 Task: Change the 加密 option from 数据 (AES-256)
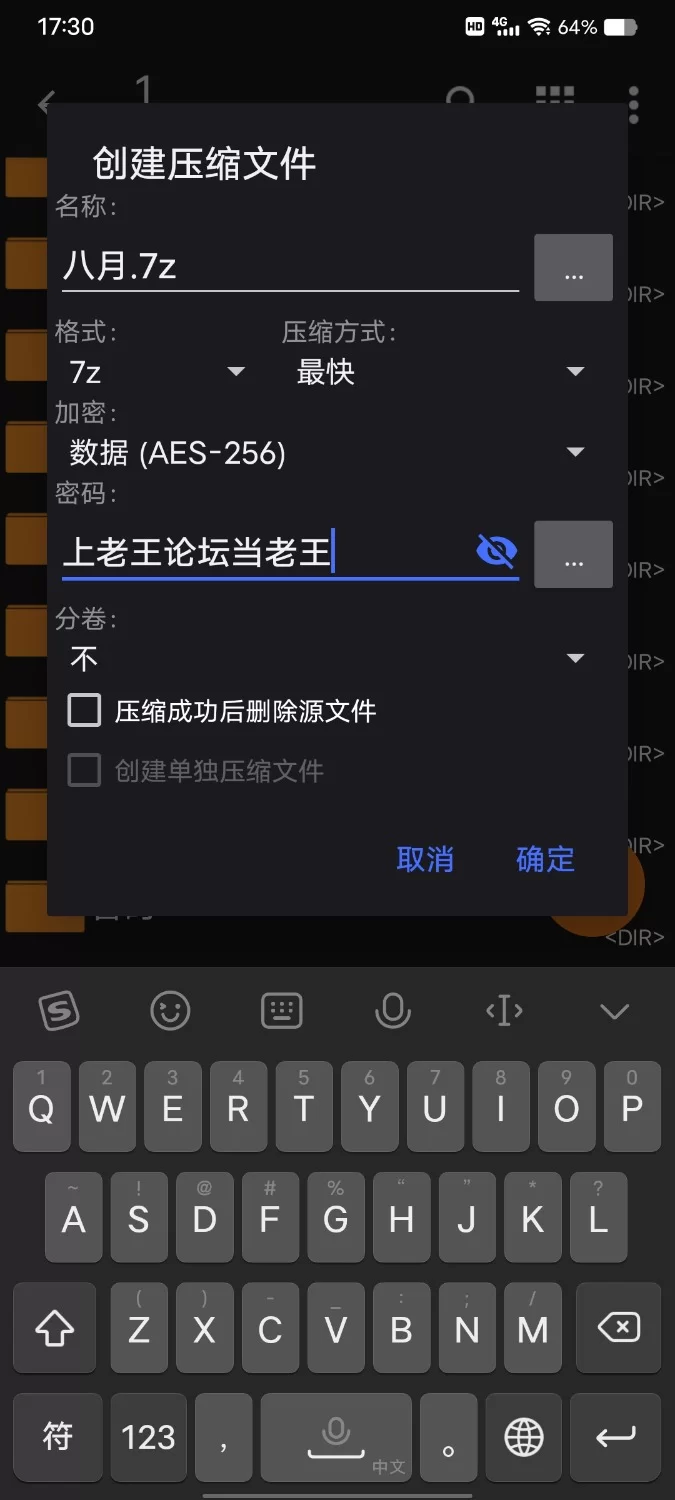pos(326,453)
